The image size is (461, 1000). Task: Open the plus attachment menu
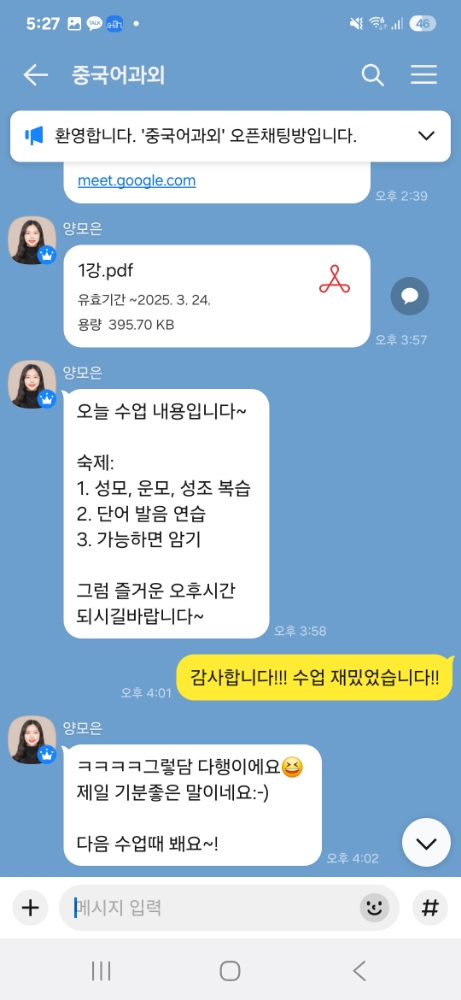click(30, 908)
